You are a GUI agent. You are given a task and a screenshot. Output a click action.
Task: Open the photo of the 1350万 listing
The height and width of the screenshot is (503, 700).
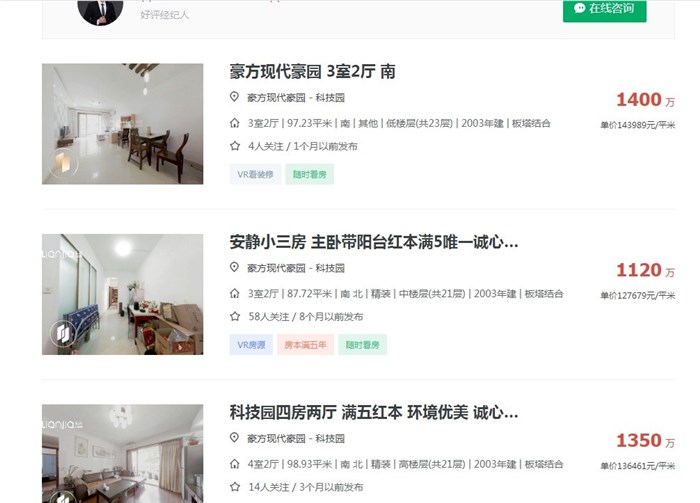click(x=122, y=454)
